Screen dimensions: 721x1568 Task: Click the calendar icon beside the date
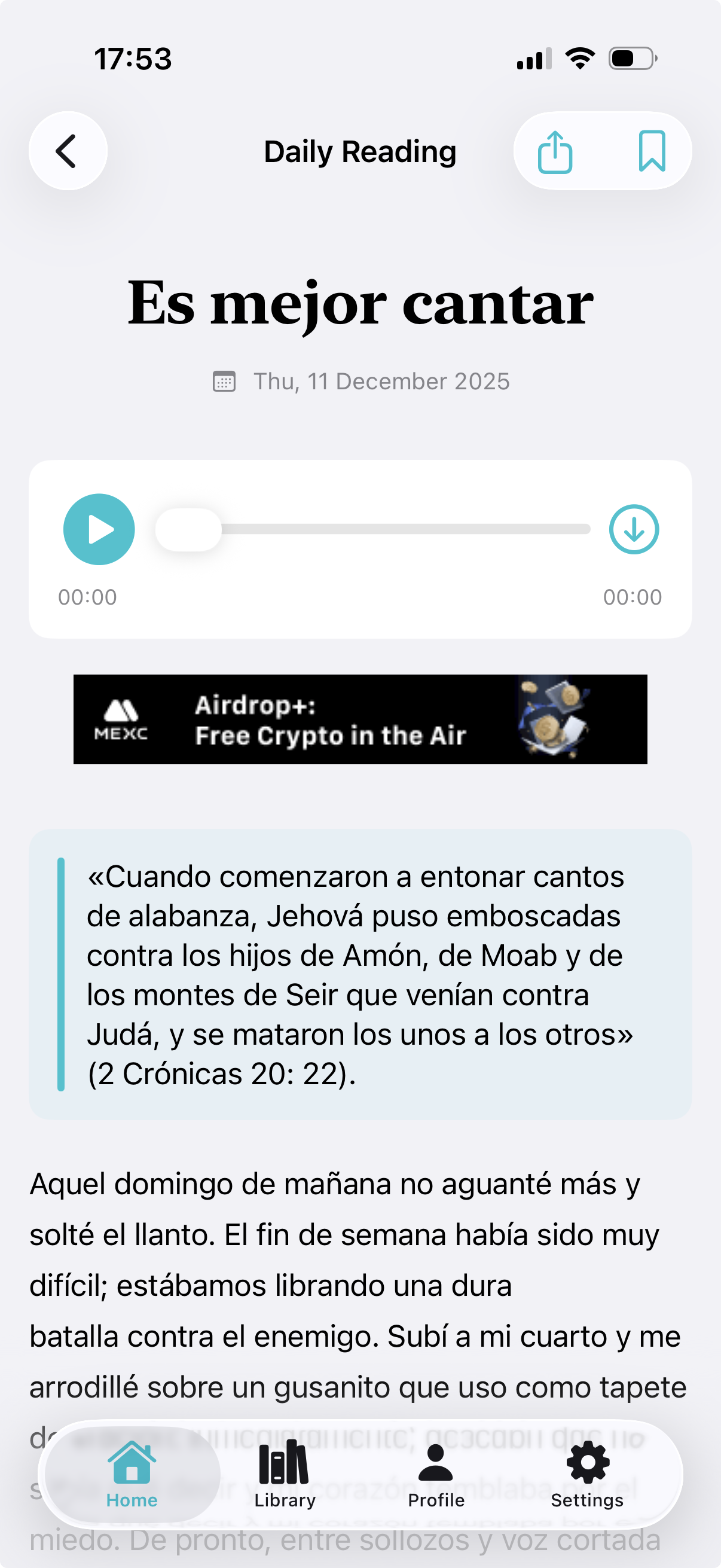coord(225,382)
